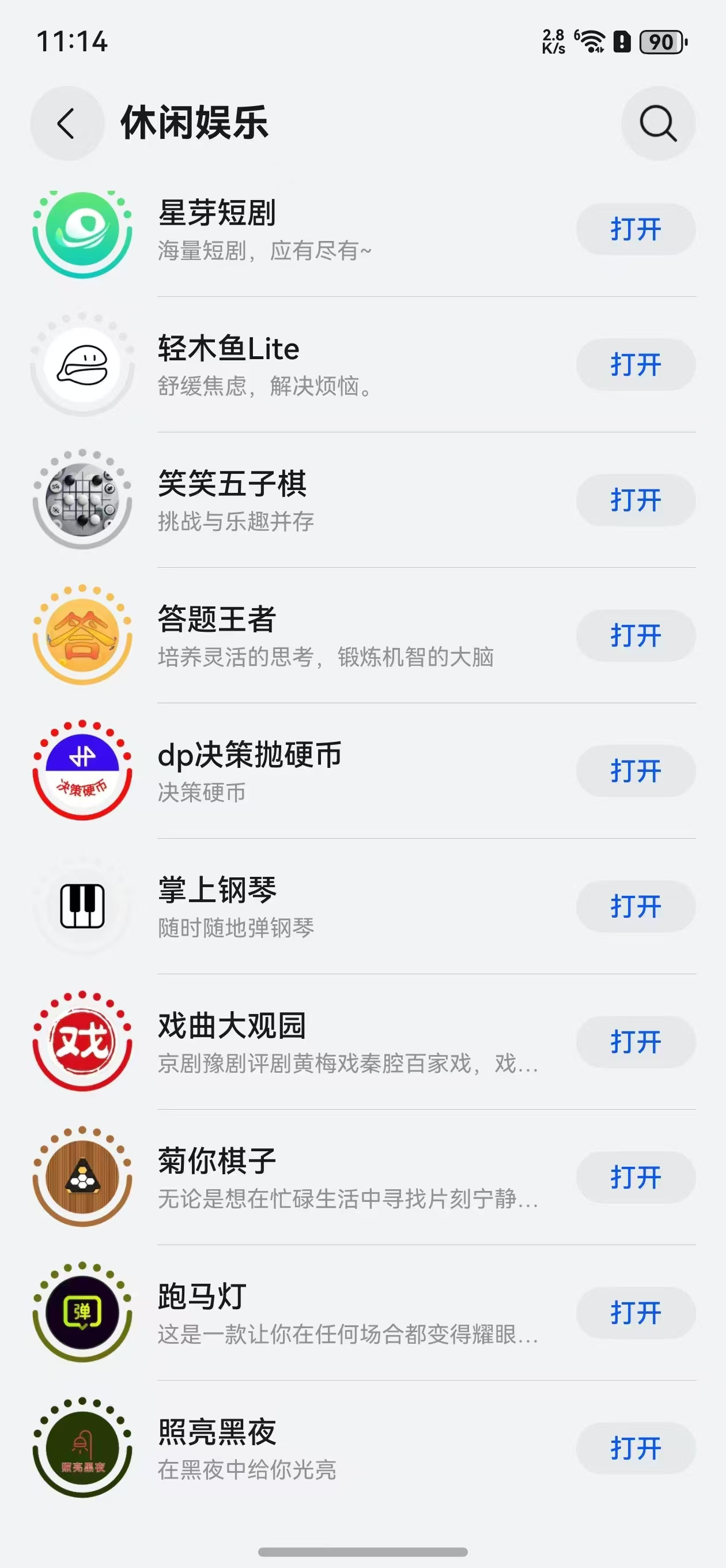
Task: Hit 打开 next to 答题王者
Action: pyautogui.click(x=636, y=635)
